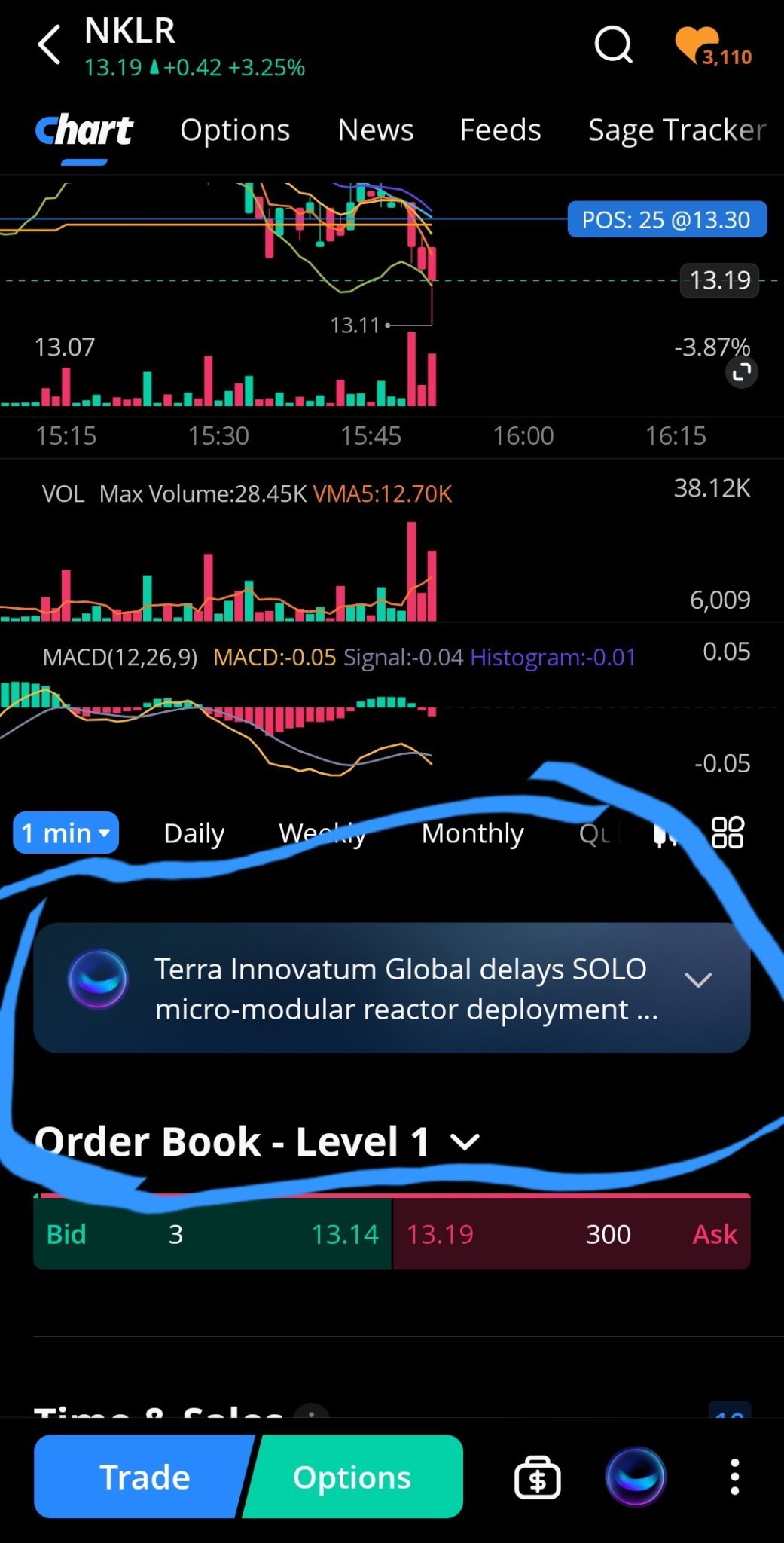Open the three-dot overflow menu
The width and height of the screenshot is (784, 1543).
(734, 1477)
